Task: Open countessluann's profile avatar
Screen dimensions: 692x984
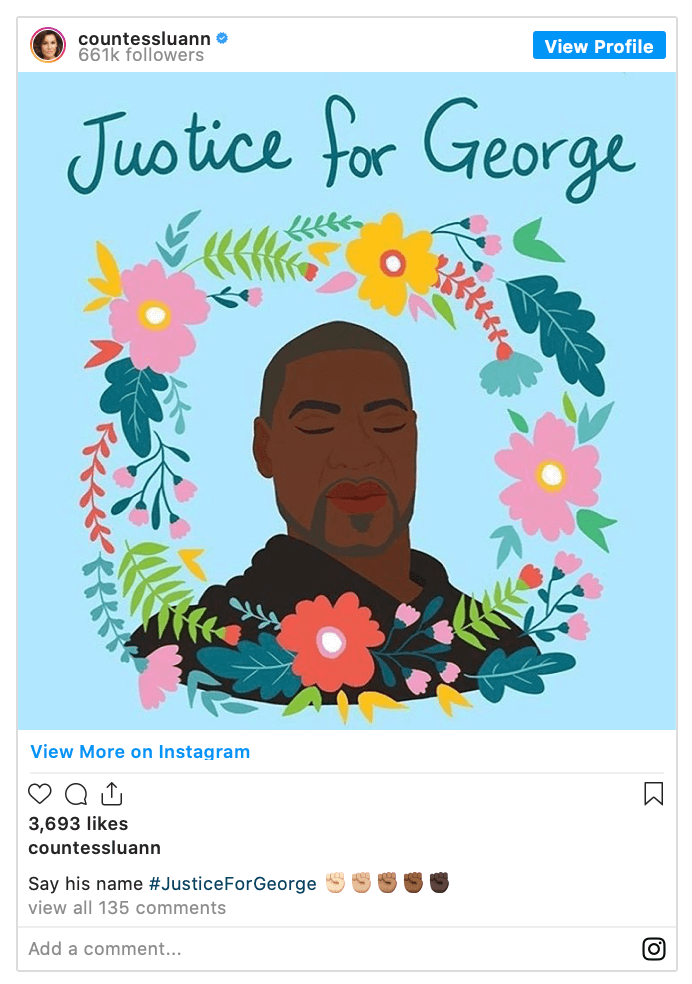Action: (x=47, y=45)
